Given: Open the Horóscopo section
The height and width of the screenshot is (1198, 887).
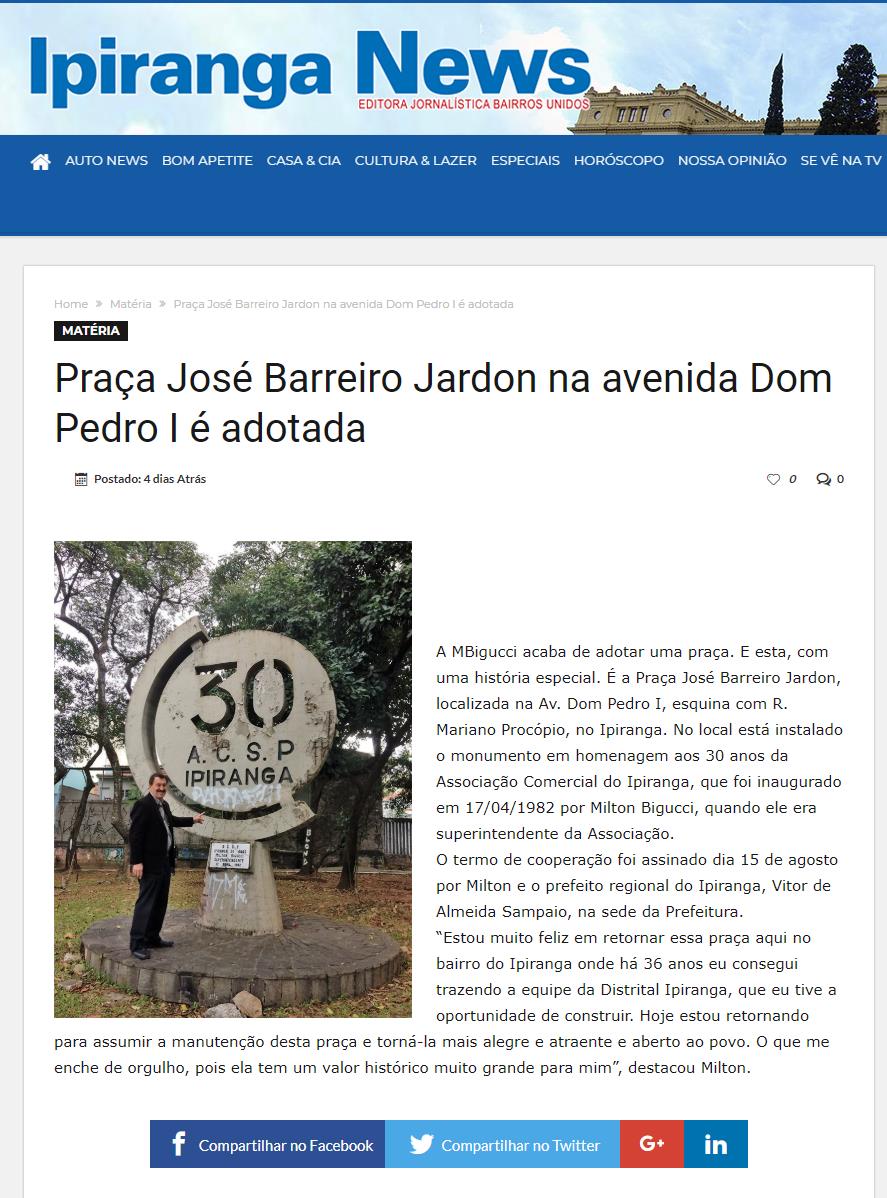Looking at the screenshot, I should click(x=618, y=161).
